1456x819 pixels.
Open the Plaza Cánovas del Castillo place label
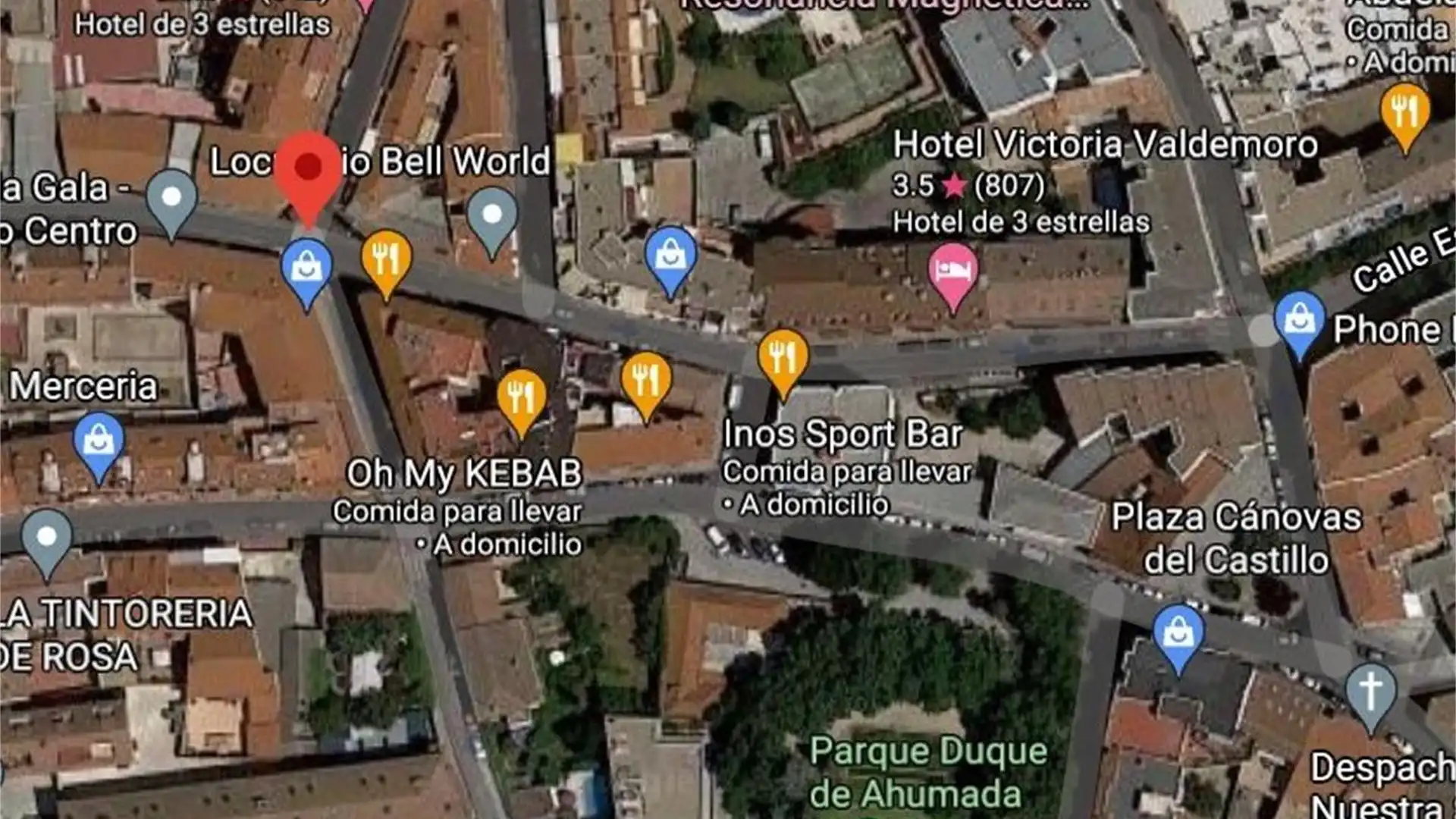point(1236,538)
